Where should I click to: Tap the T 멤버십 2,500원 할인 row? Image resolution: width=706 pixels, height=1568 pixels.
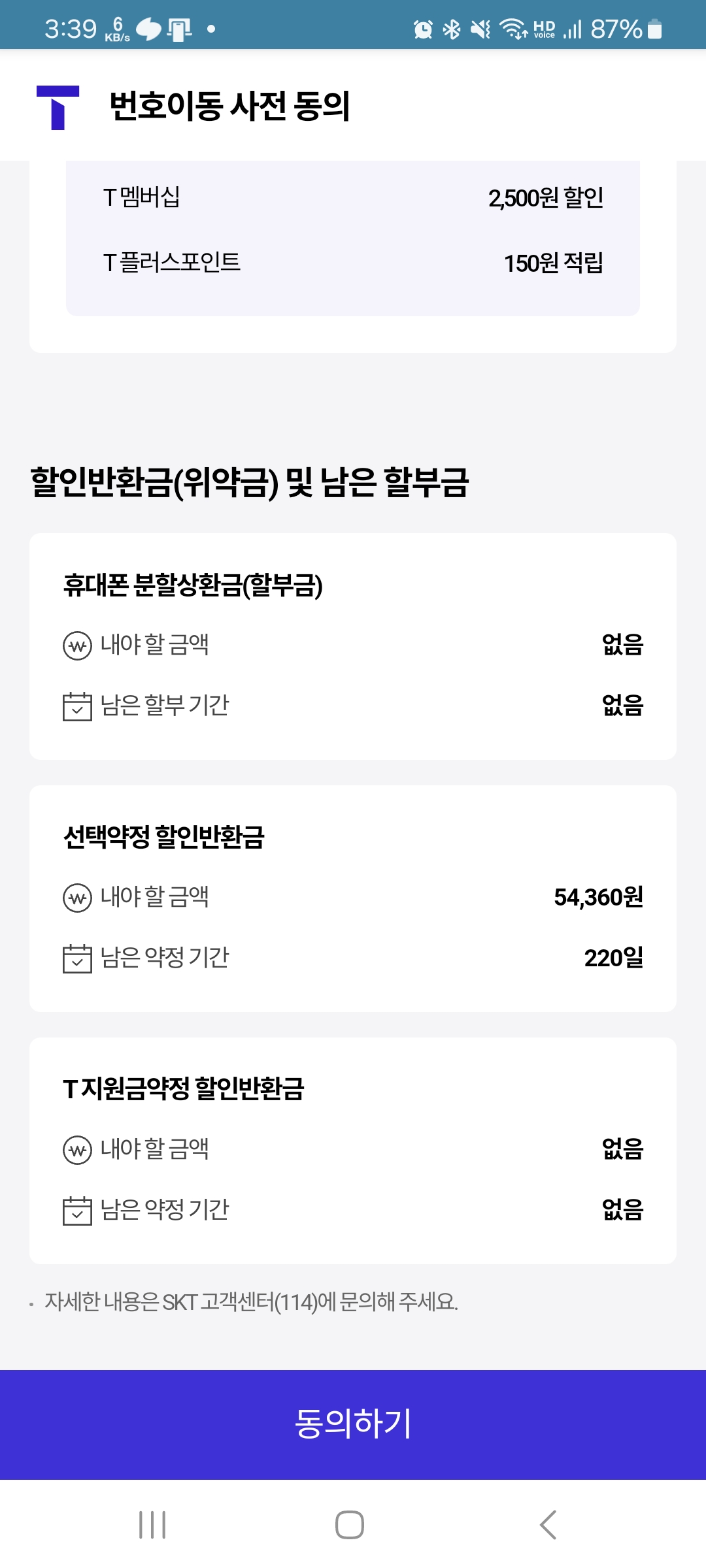[x=353, y=199]
